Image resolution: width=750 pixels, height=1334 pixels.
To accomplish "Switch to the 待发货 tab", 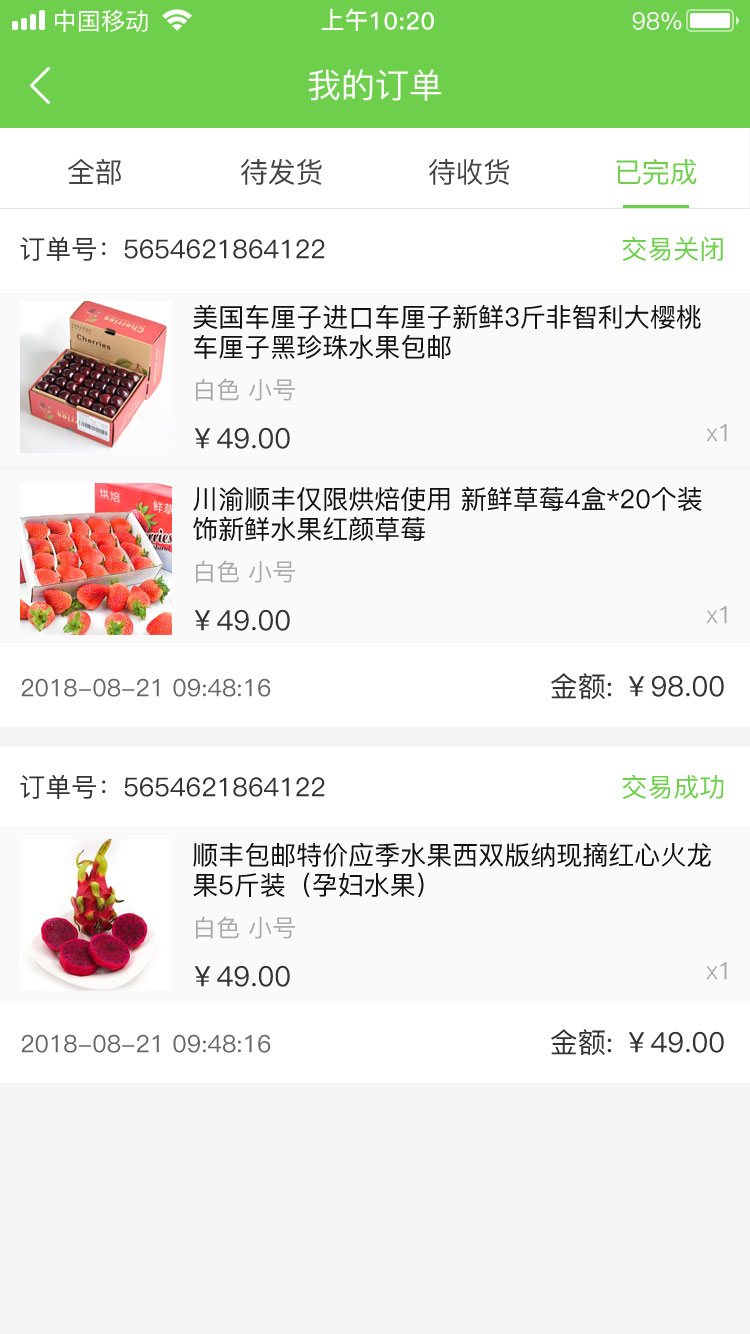I will 282,172.
